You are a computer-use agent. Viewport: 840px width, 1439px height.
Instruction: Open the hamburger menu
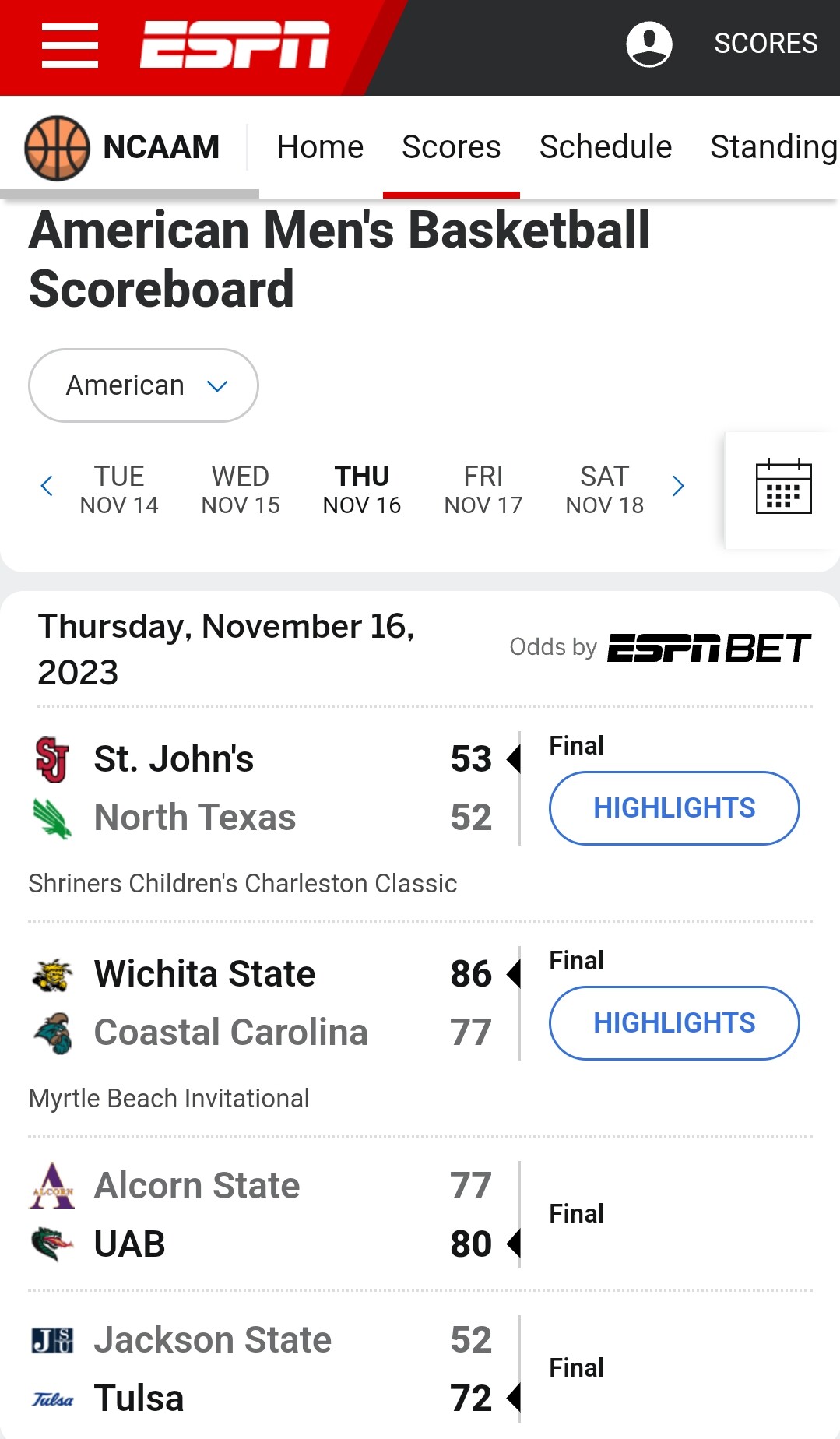[70, 44]
